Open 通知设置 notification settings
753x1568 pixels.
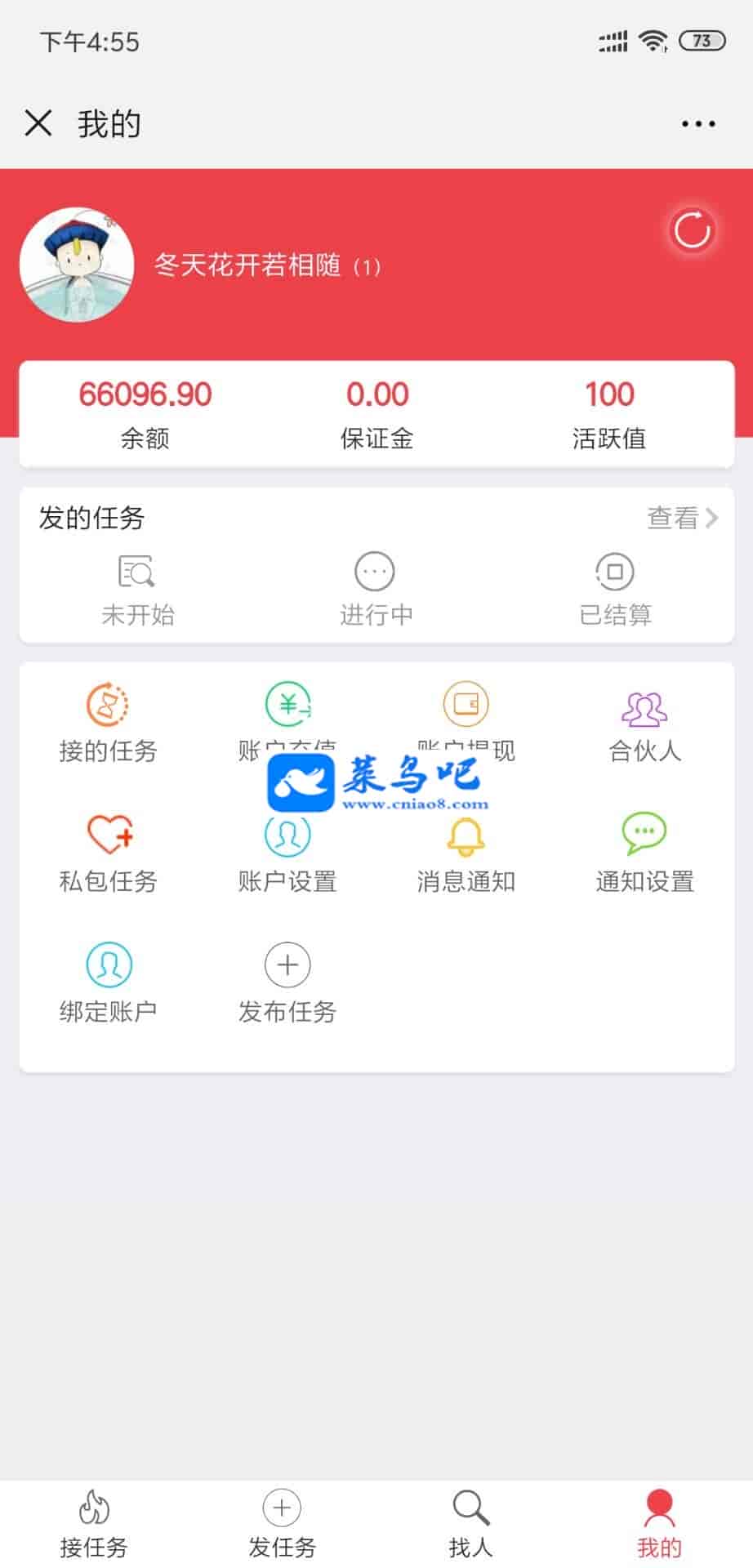point(644,853)
